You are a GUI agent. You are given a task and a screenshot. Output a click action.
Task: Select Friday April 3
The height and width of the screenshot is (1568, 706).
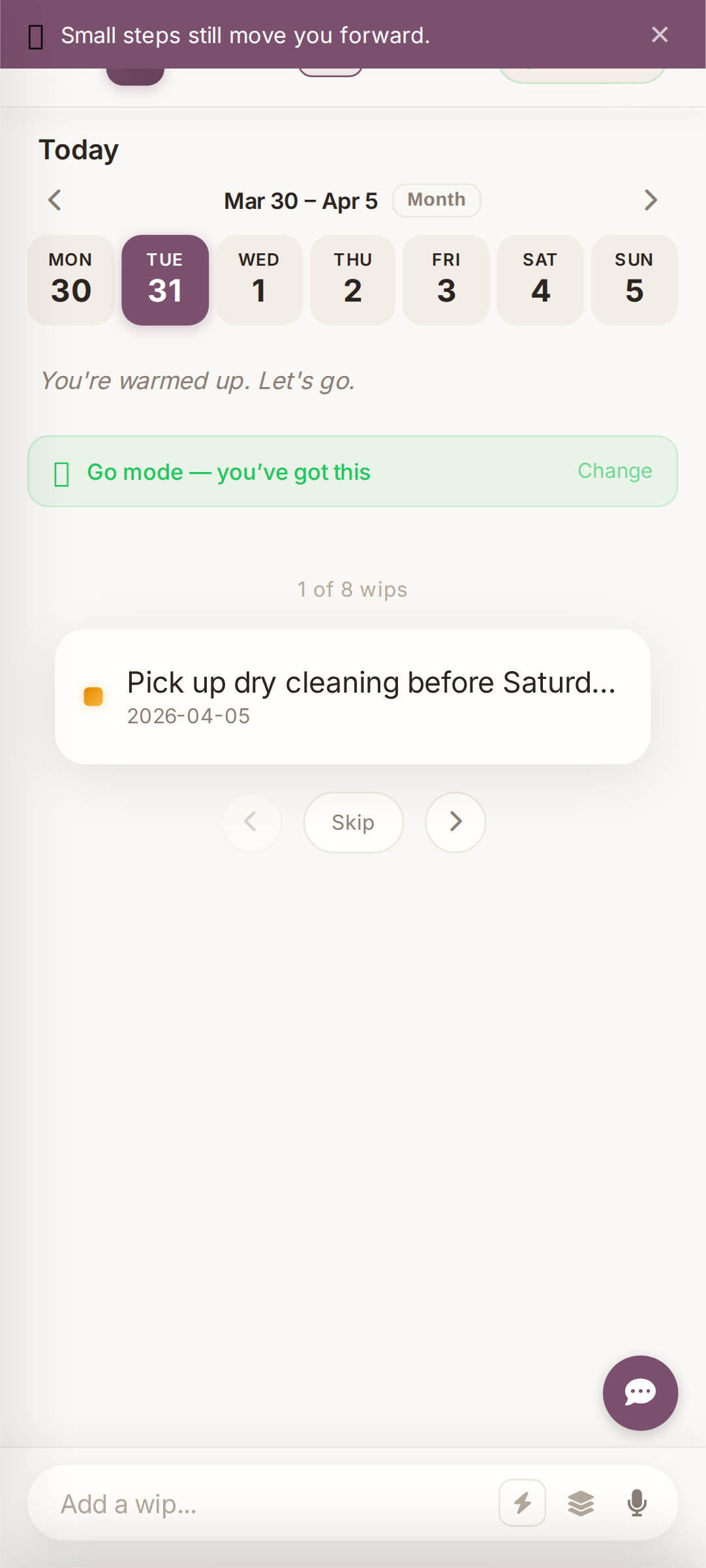point(446,279)
